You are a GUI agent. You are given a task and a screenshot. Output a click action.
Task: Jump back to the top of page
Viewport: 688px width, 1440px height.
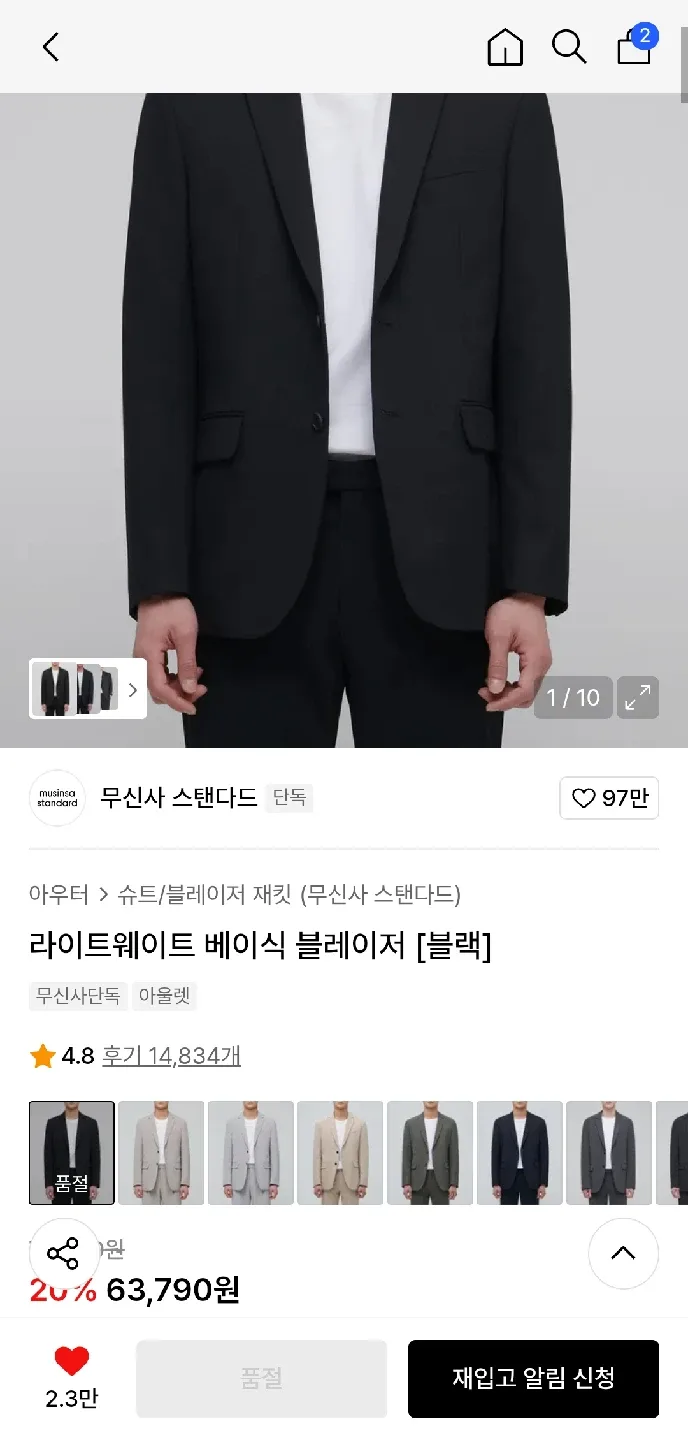tap(623, 1253)
